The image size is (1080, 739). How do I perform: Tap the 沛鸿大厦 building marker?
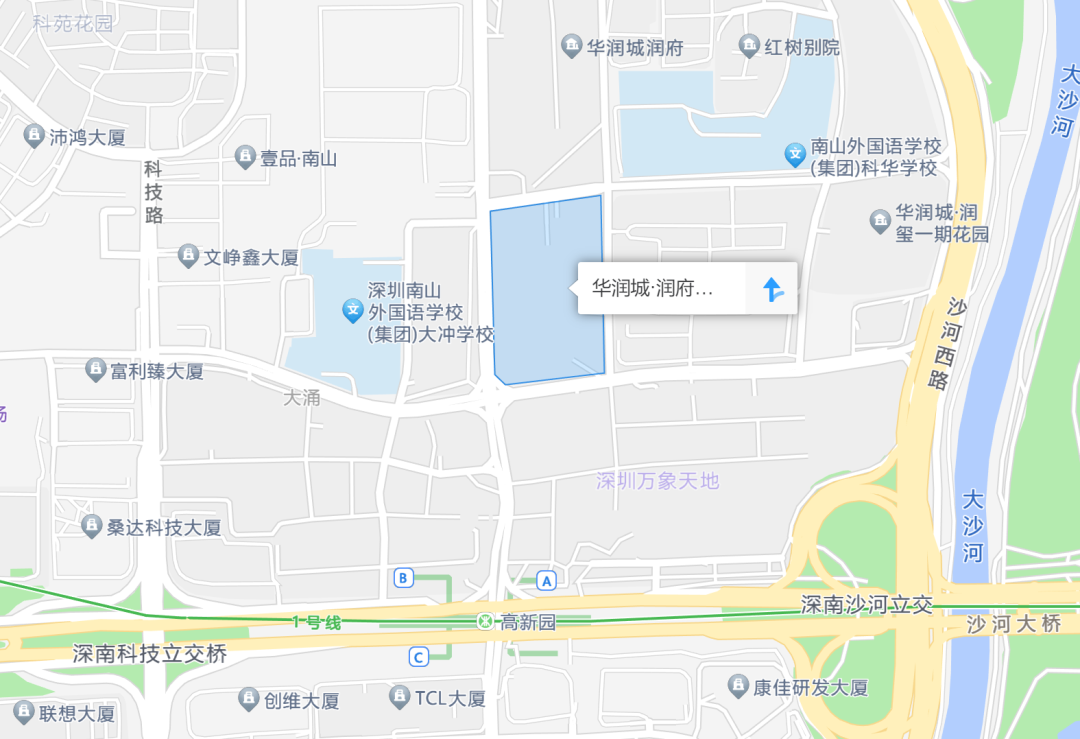(x=34, y=135)
